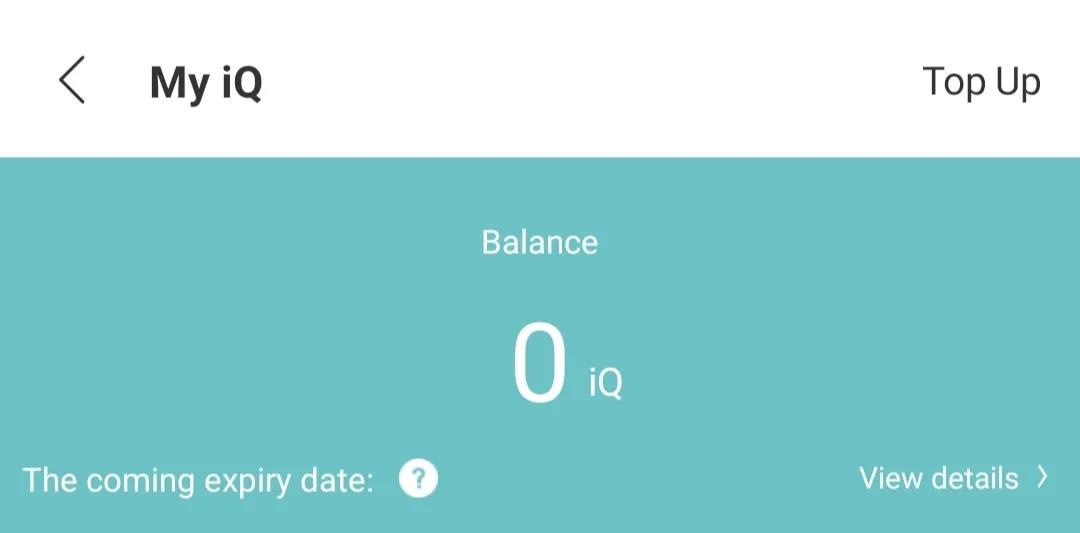The image size is (1080, 533).
Task: Open Top Up to add iQ
Action: pos(980,82)
